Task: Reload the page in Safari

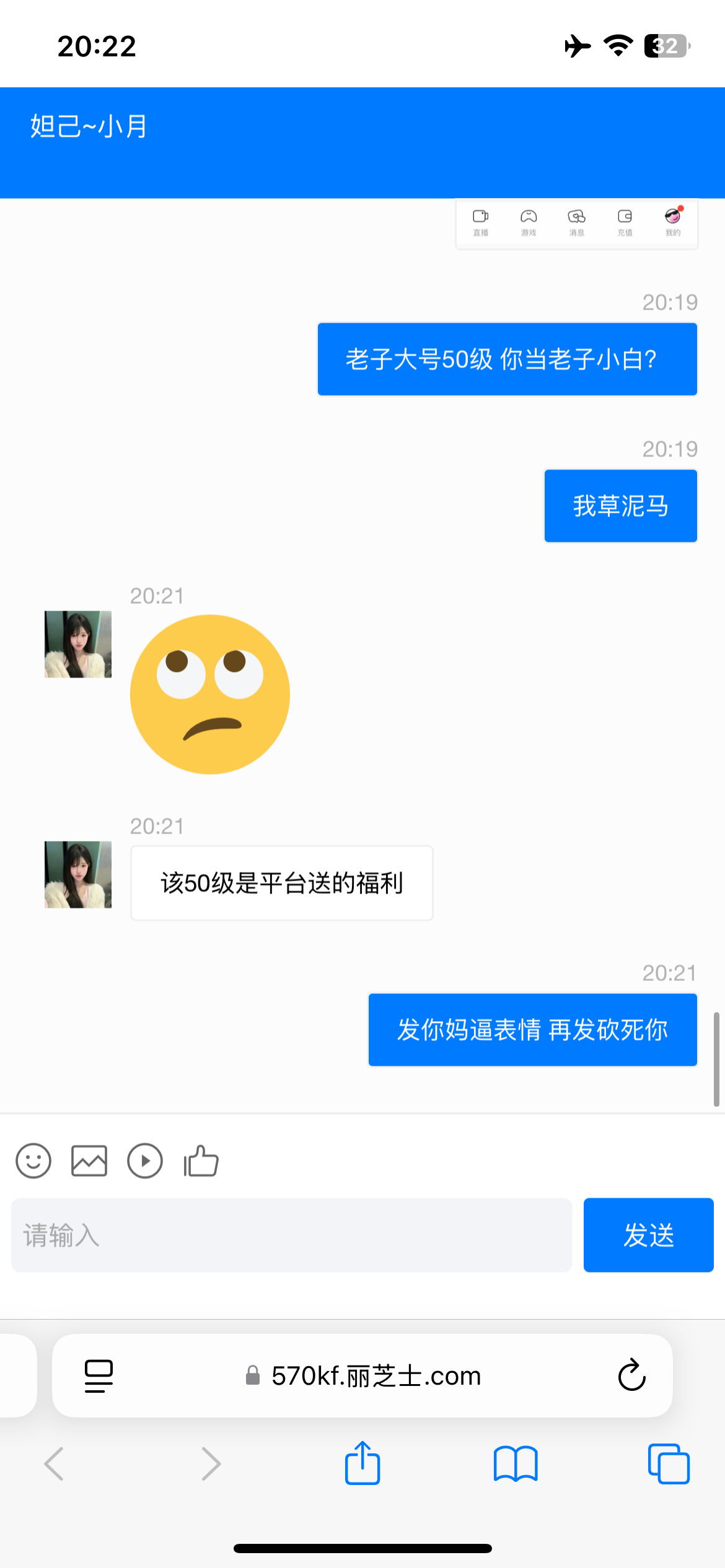Action: [x=631, y=1375]
